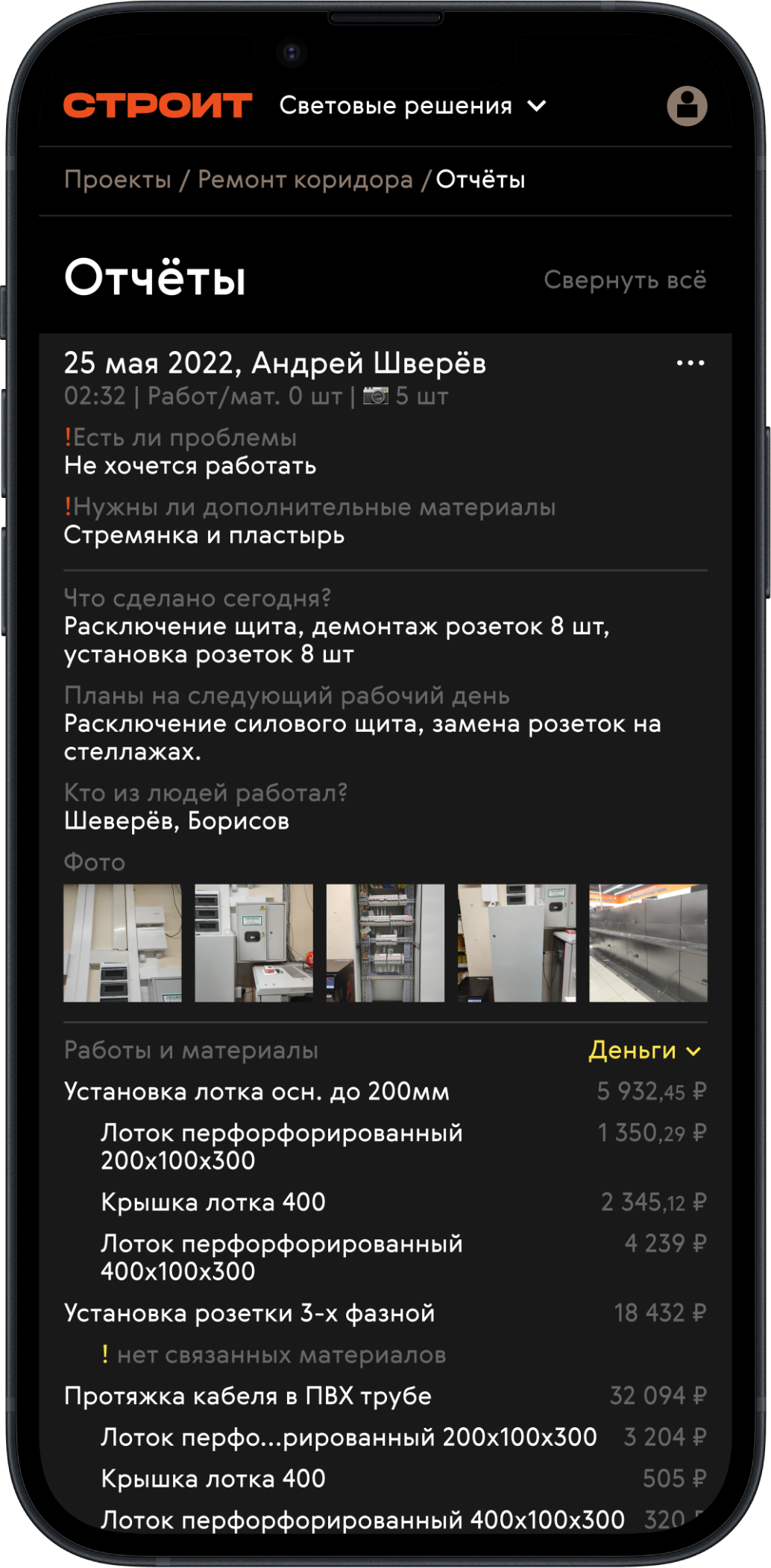Viewport: 771px width, 1568px height.
Task: Click the yellow exclamation near 'нет связанных материалов'
Action: click(x=106, y=1356)
